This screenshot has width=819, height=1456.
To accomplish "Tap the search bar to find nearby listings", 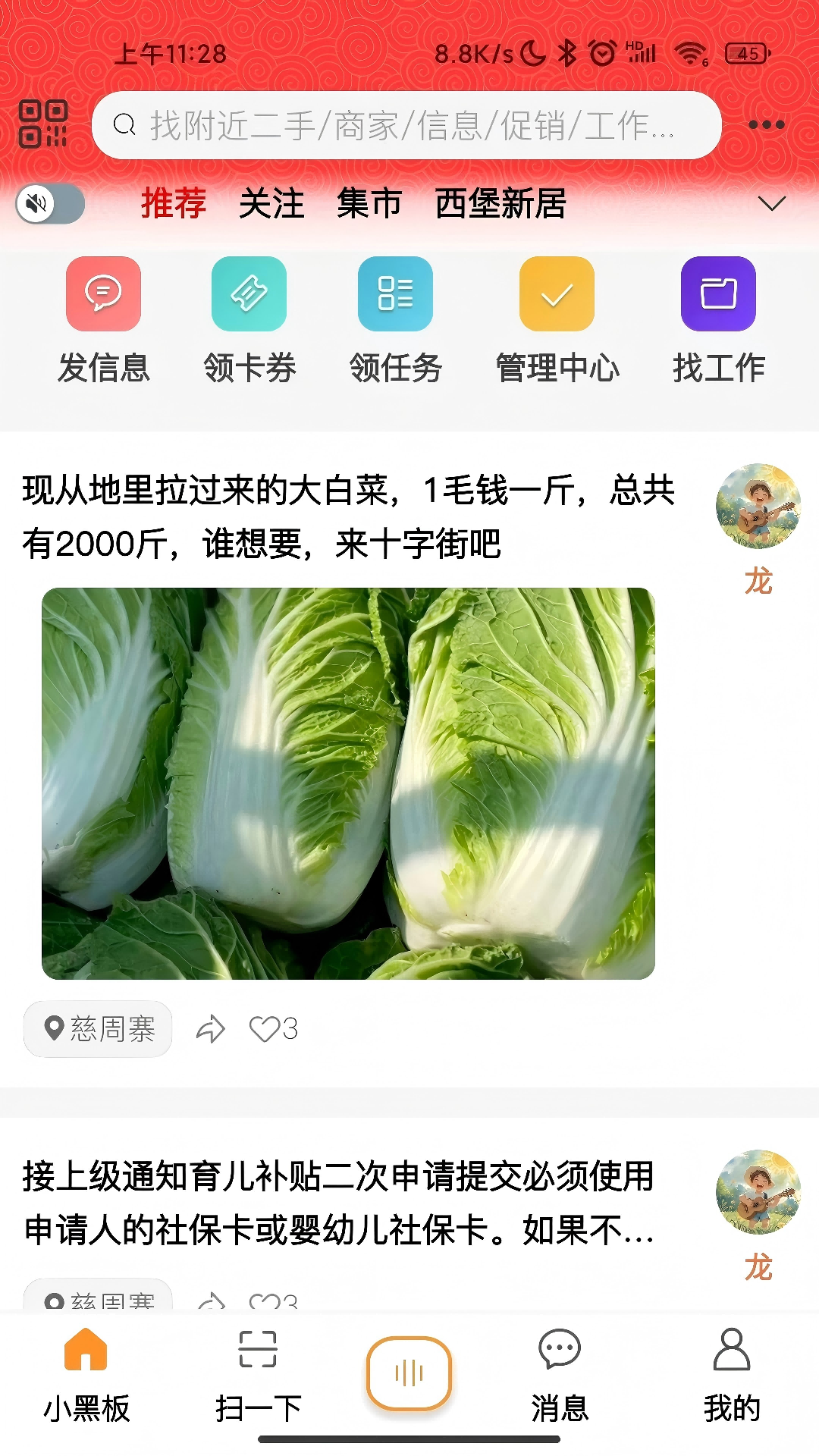I will (409, 124).
